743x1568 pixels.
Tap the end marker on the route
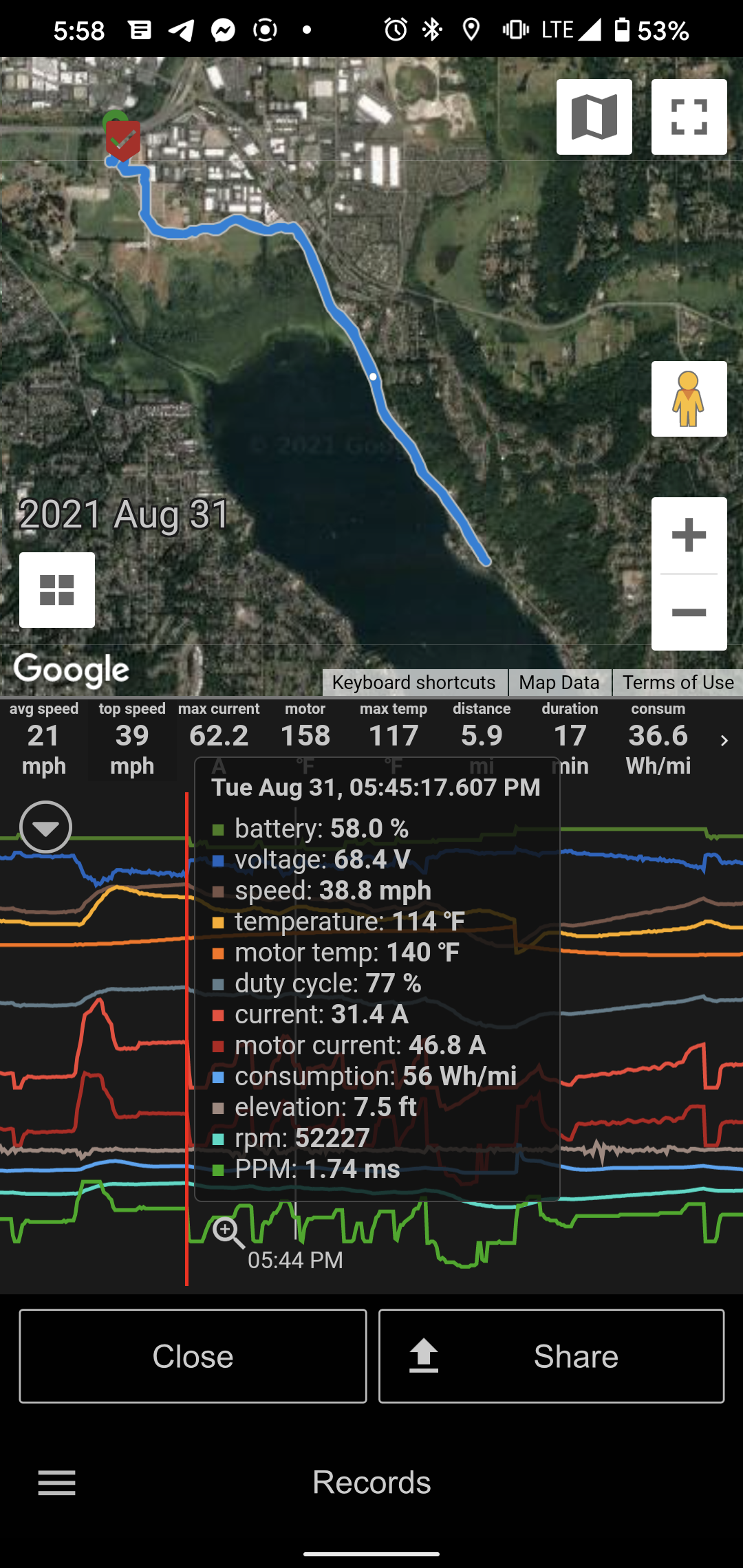pyautogui.click(x=123, y=140)
